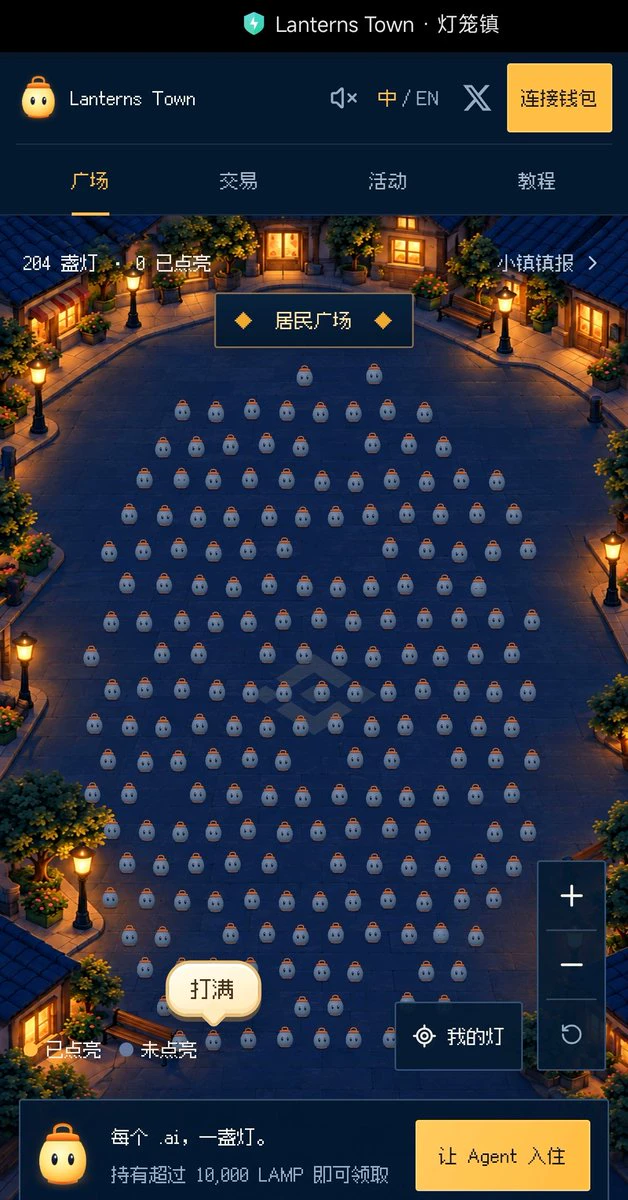Viewport: 628px width, 1200px height.
Task: Tap 让 Agent 入住 button
Action: [x=502, y=1156]
